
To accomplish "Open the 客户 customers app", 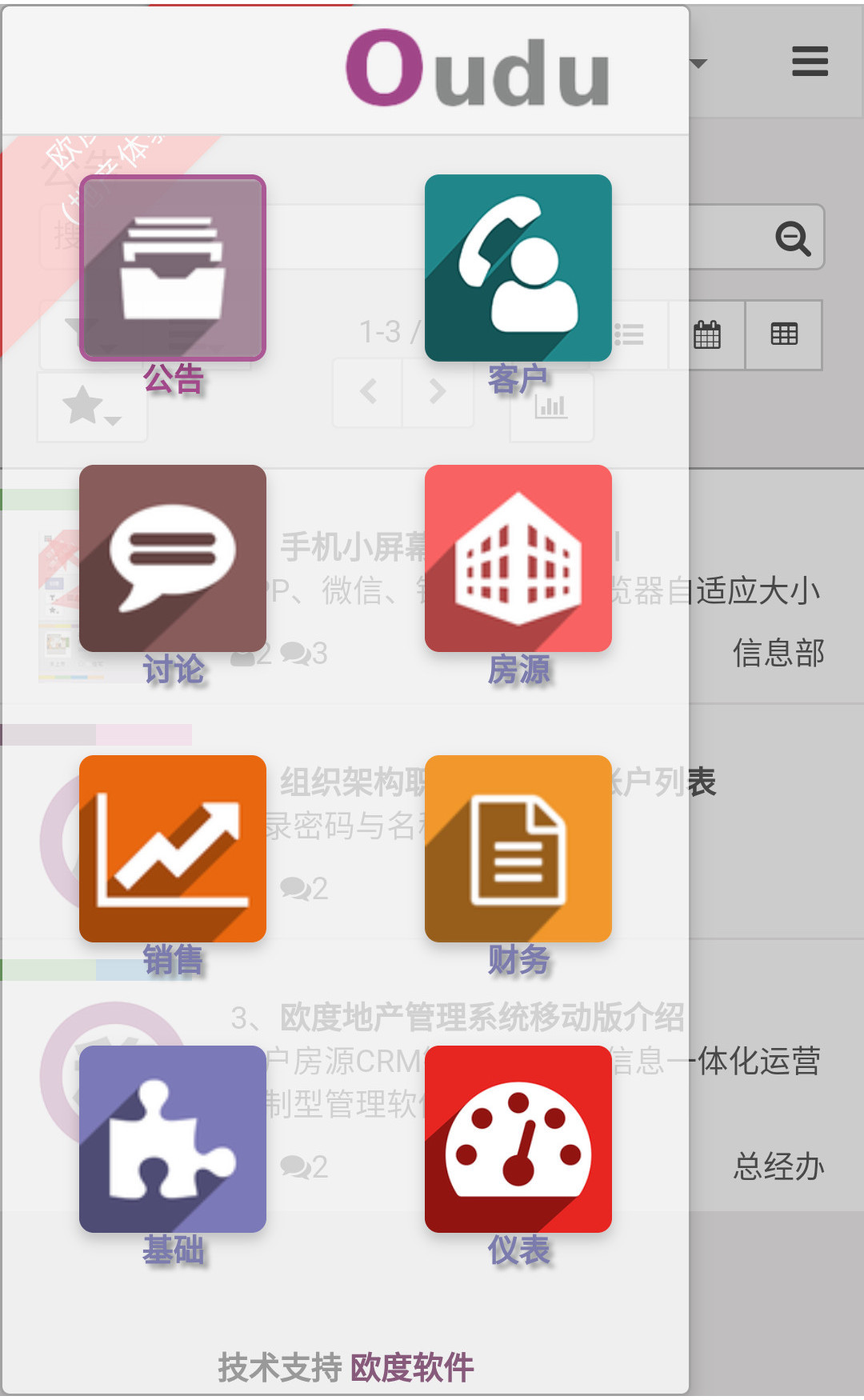I will pos(518,269).
